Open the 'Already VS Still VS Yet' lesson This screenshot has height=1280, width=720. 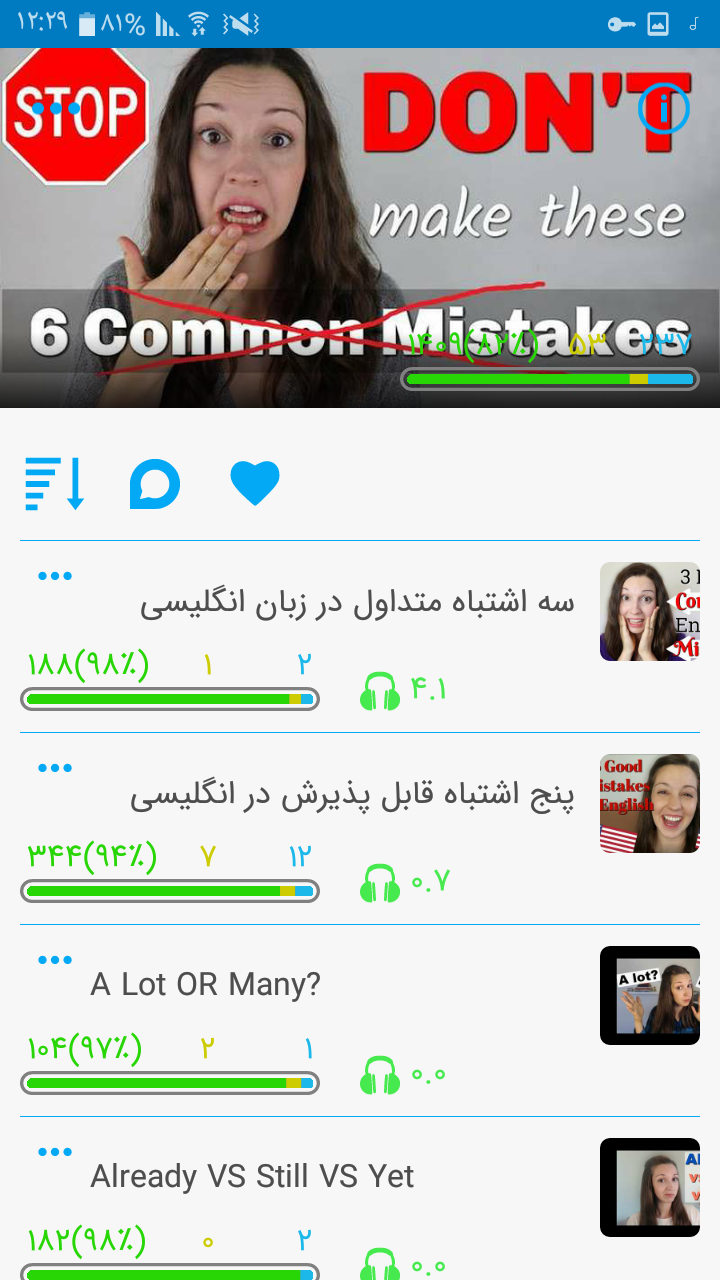(x=252, y=1176)
